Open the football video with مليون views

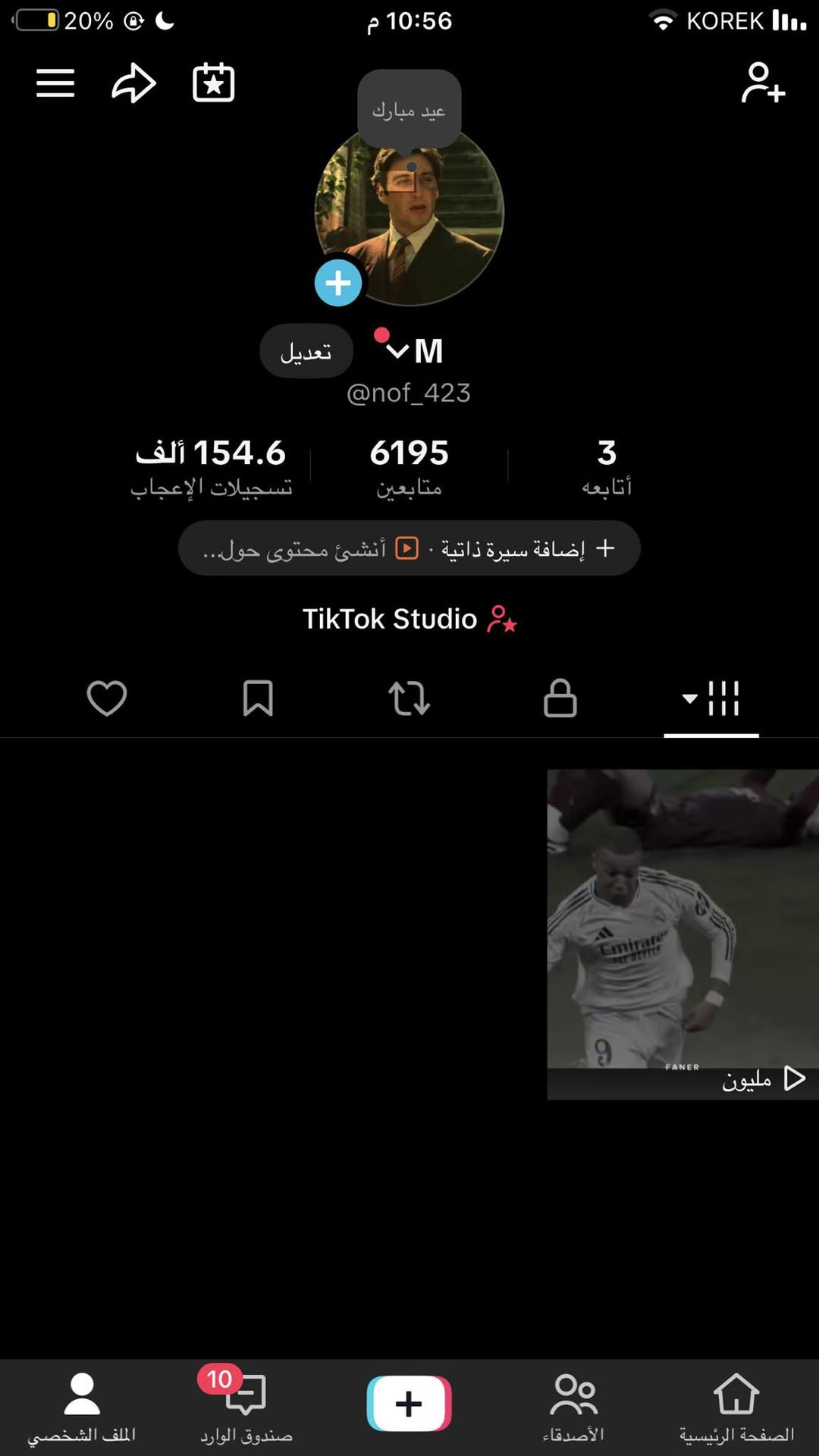point(682,933)
